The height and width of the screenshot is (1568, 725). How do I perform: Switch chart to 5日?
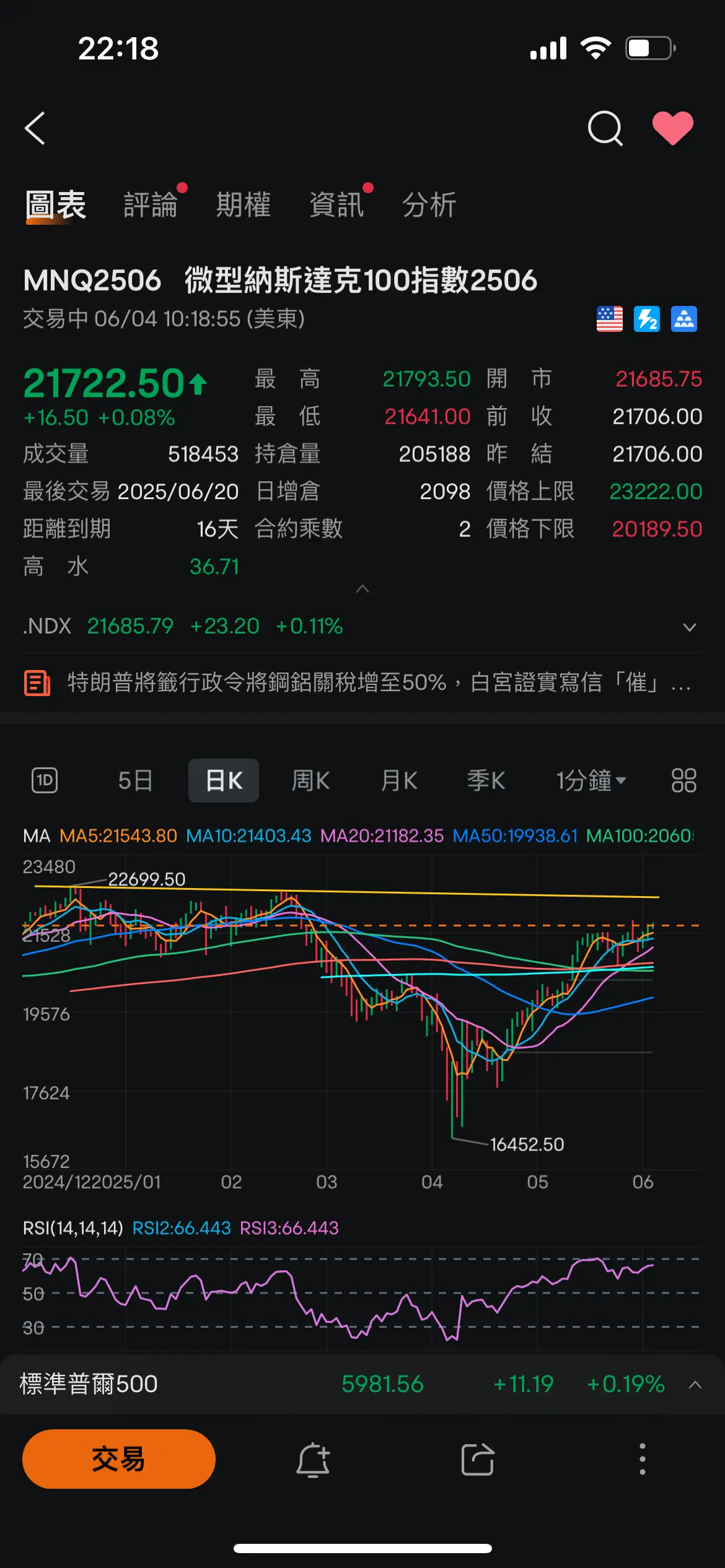[x=135, y=780]
